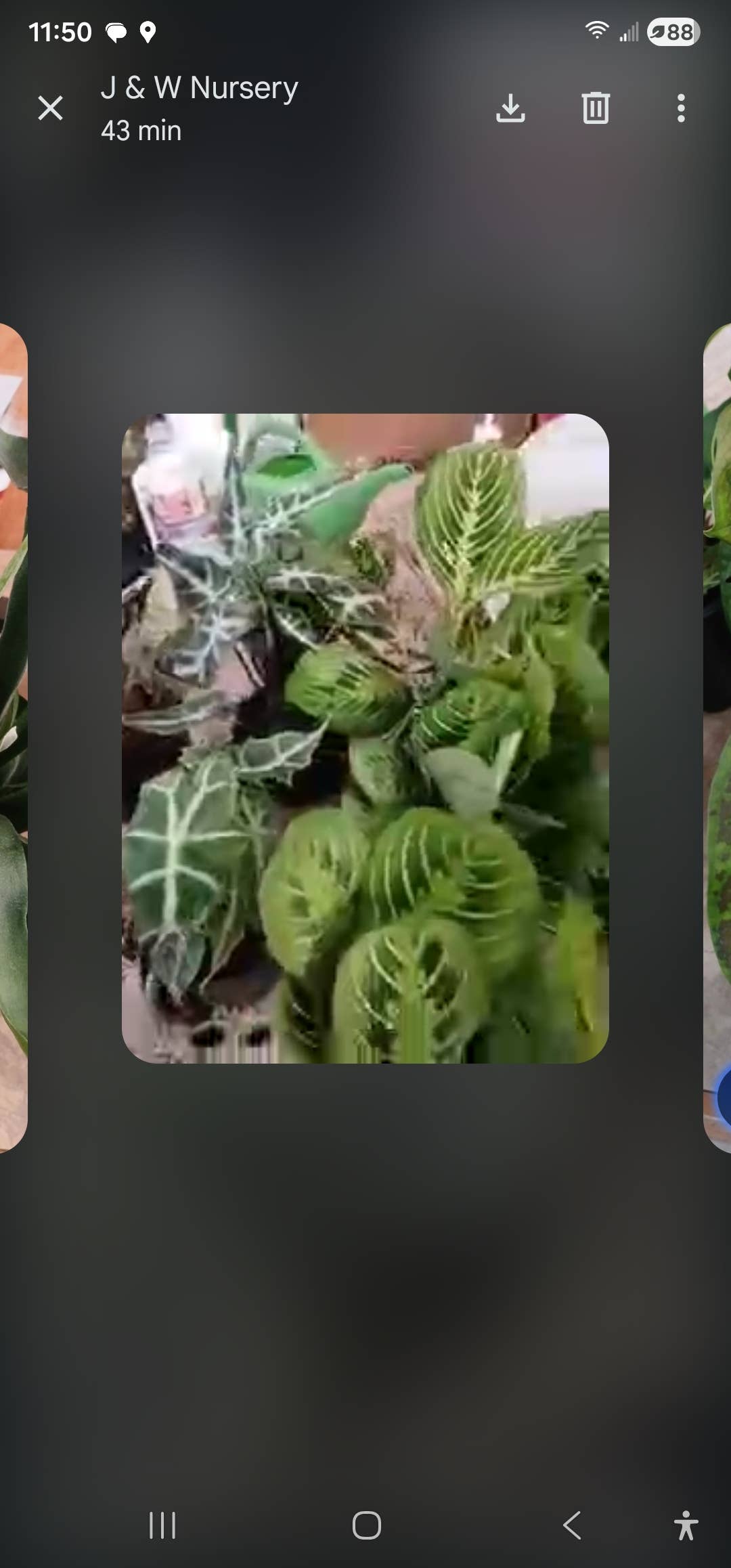Go back using the system back button
This screenshot has height=1568, width=731.
click(x=572, y=1525)
